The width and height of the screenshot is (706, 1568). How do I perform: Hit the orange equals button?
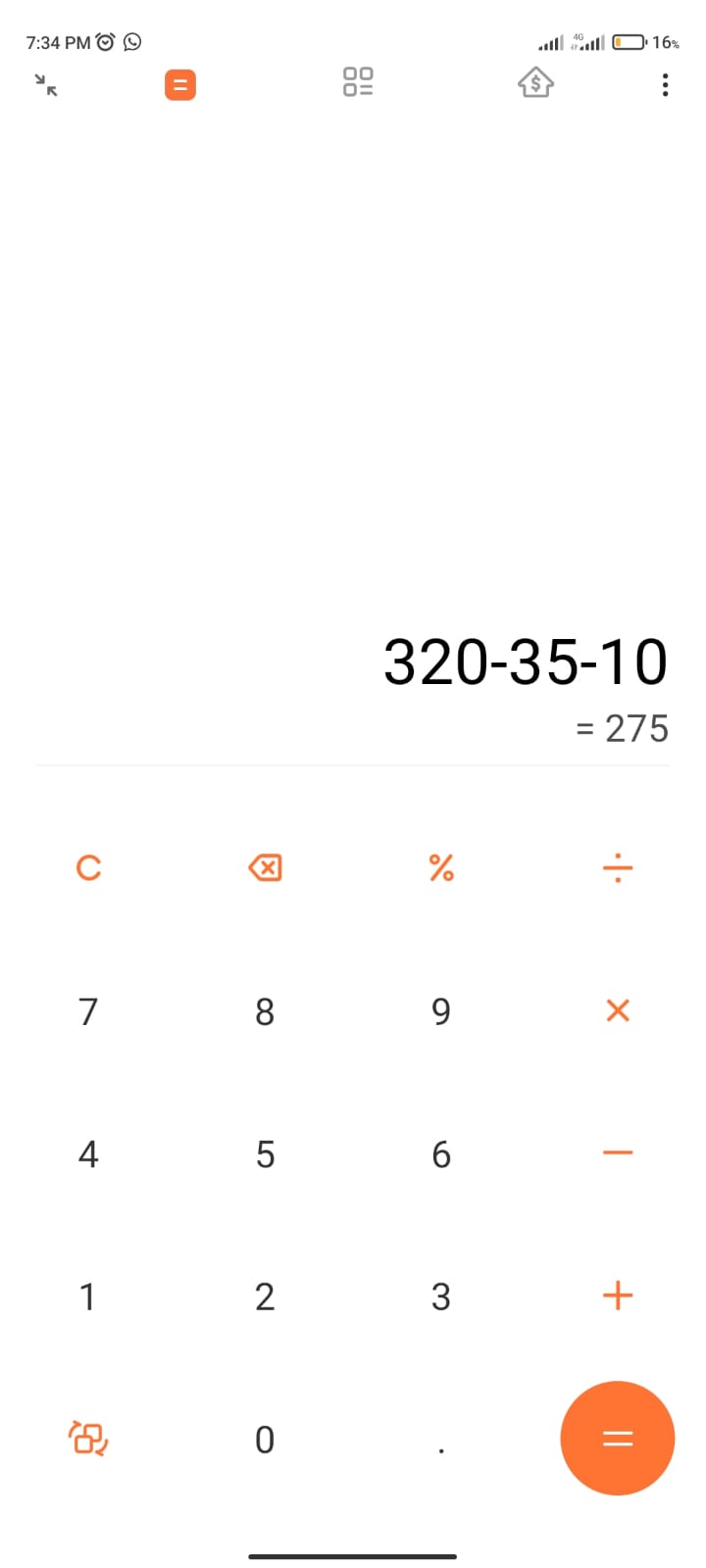click(618, 1438)
